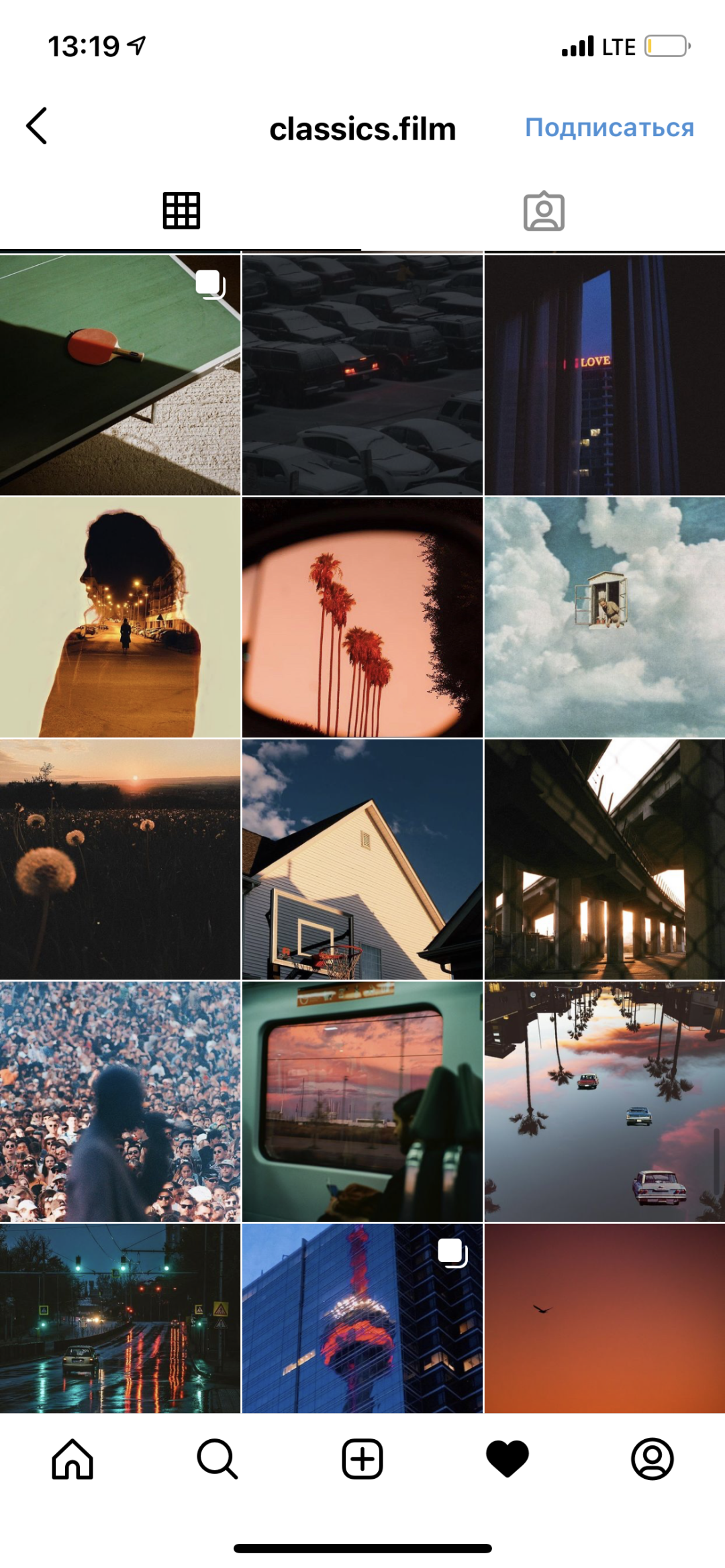Open the crowd photo post
Screen dimensions: 725x1568
pyautogui.click(x=120, y=1101)
